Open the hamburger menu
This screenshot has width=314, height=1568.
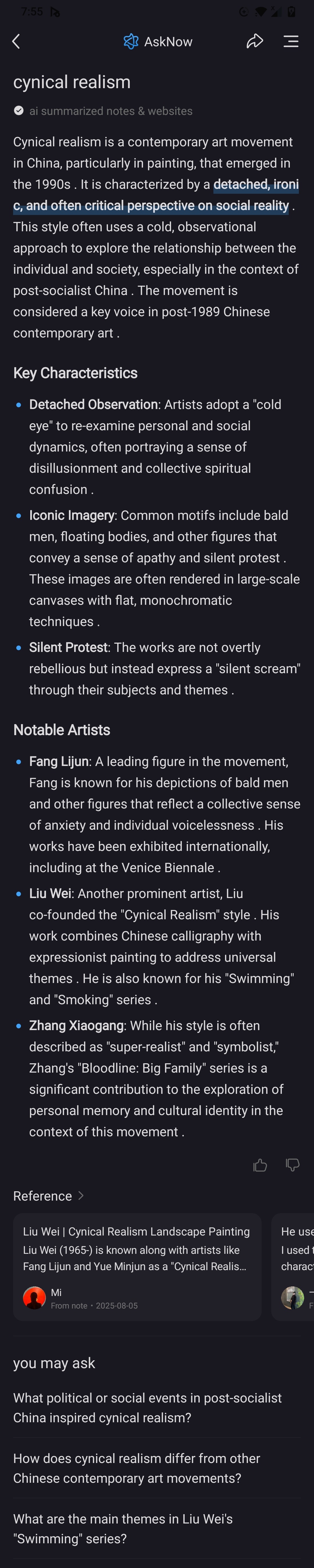pos(291,41)
